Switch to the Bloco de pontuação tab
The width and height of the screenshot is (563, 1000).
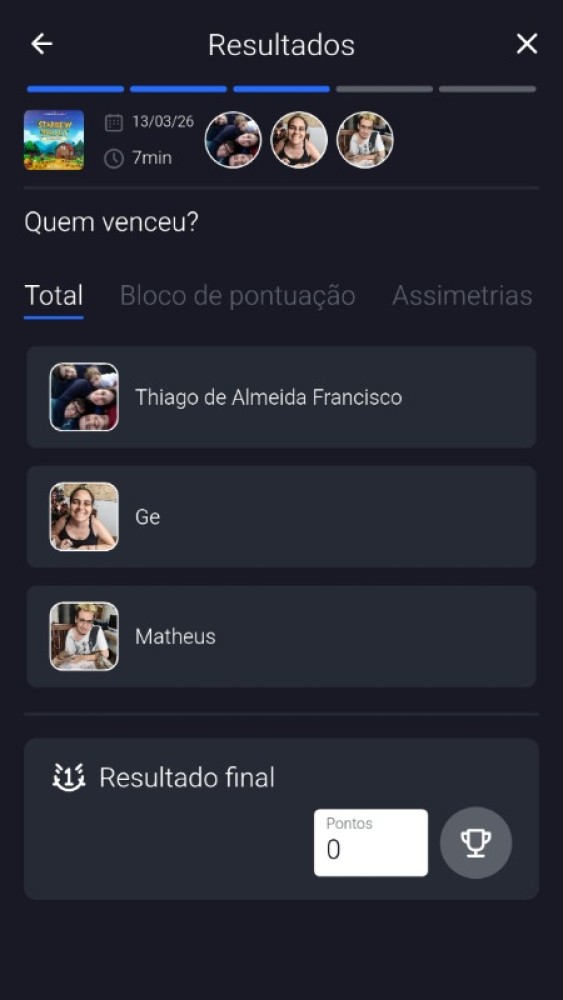coord(237,296)
